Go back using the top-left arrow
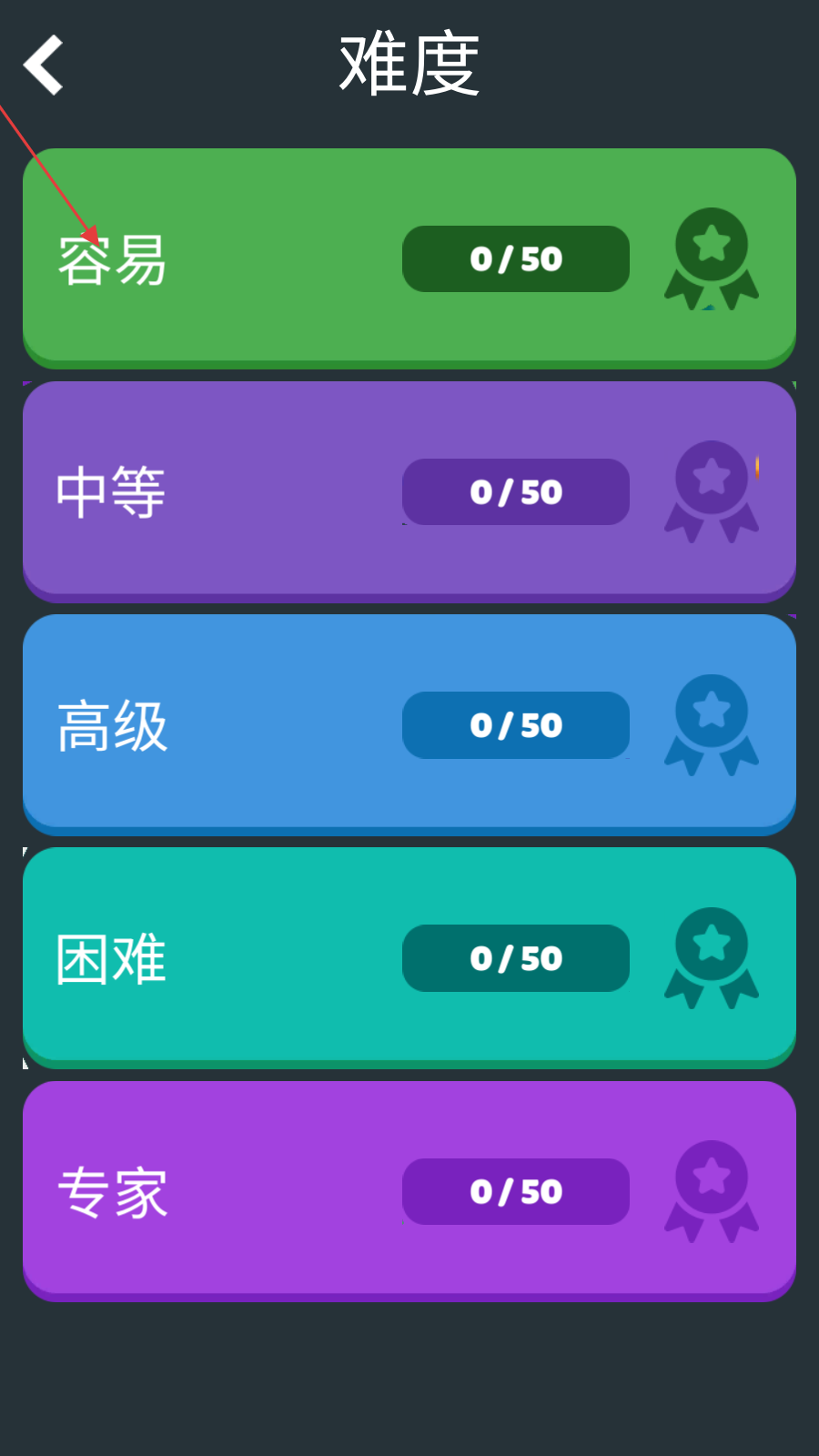 click(x=43, y=65)
